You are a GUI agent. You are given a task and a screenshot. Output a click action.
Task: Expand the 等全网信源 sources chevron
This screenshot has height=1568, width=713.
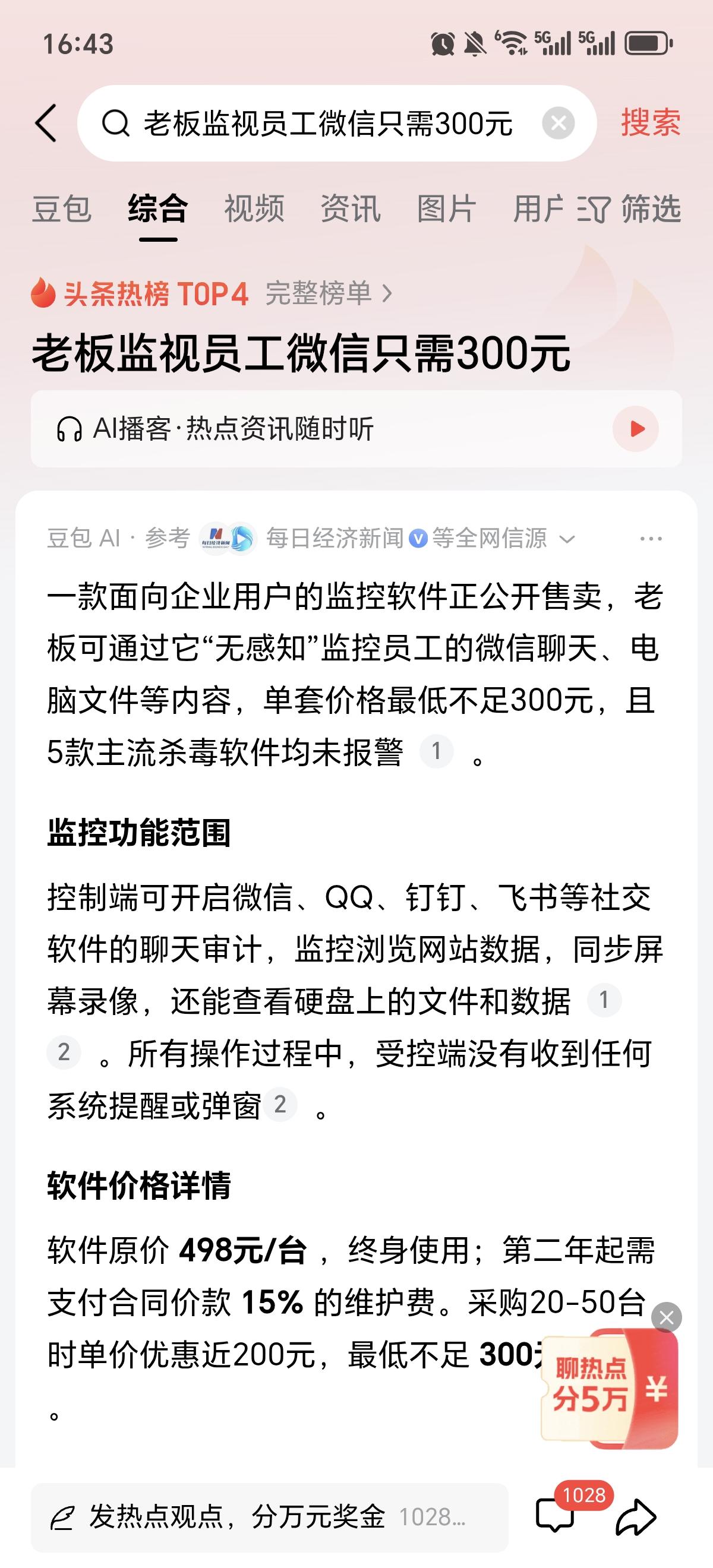coord(567,539)
